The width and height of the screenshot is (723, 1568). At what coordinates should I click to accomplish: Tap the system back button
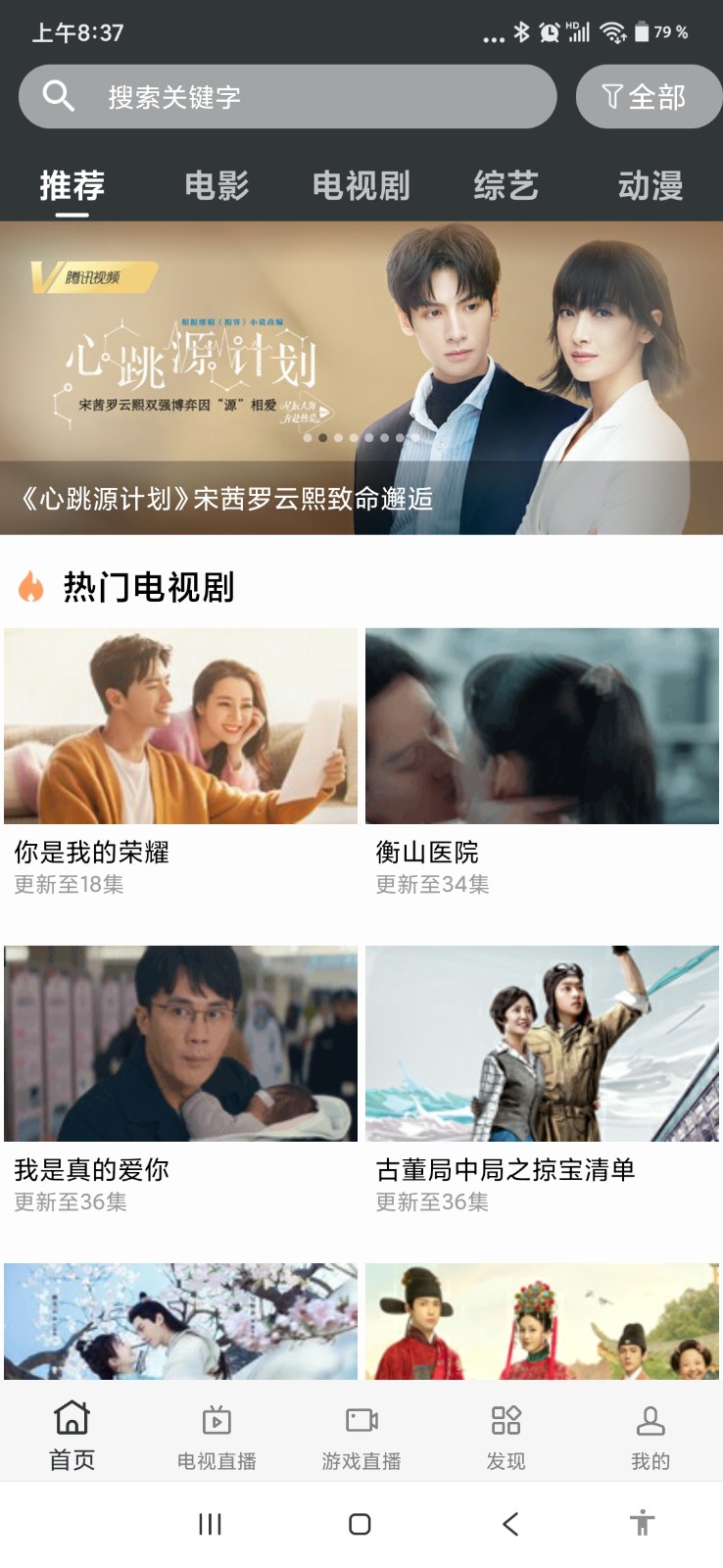pos(510,1524)
